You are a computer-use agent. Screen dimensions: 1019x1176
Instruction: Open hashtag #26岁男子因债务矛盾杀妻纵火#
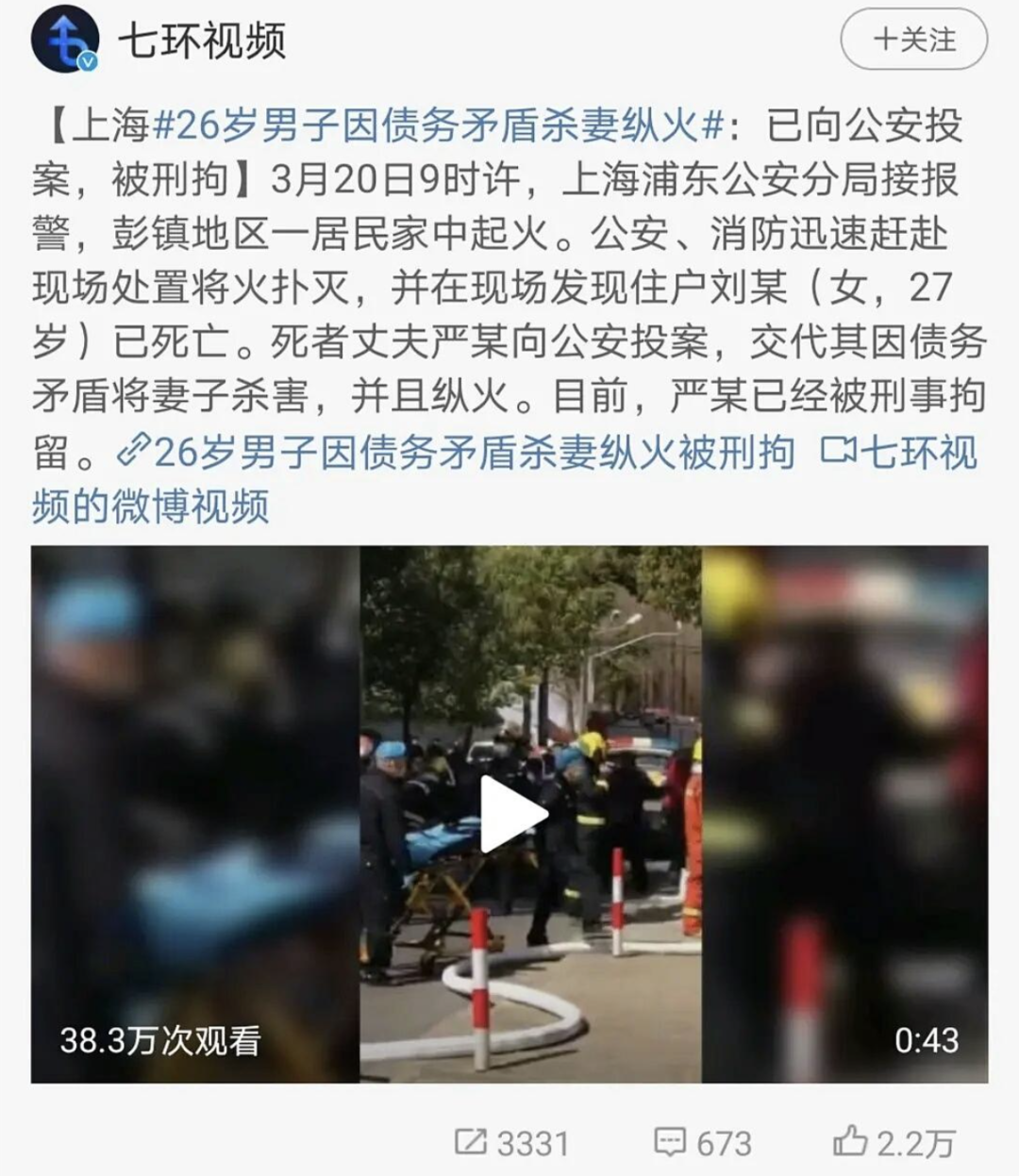click(437, 124)
